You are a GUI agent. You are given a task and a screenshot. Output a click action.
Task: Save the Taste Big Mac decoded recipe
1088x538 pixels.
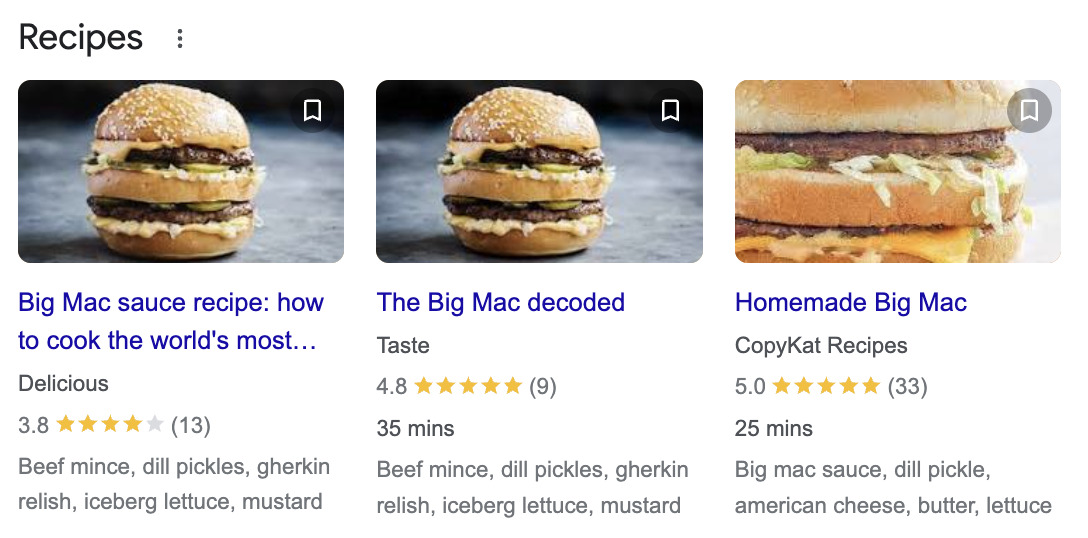pos(671,110)
